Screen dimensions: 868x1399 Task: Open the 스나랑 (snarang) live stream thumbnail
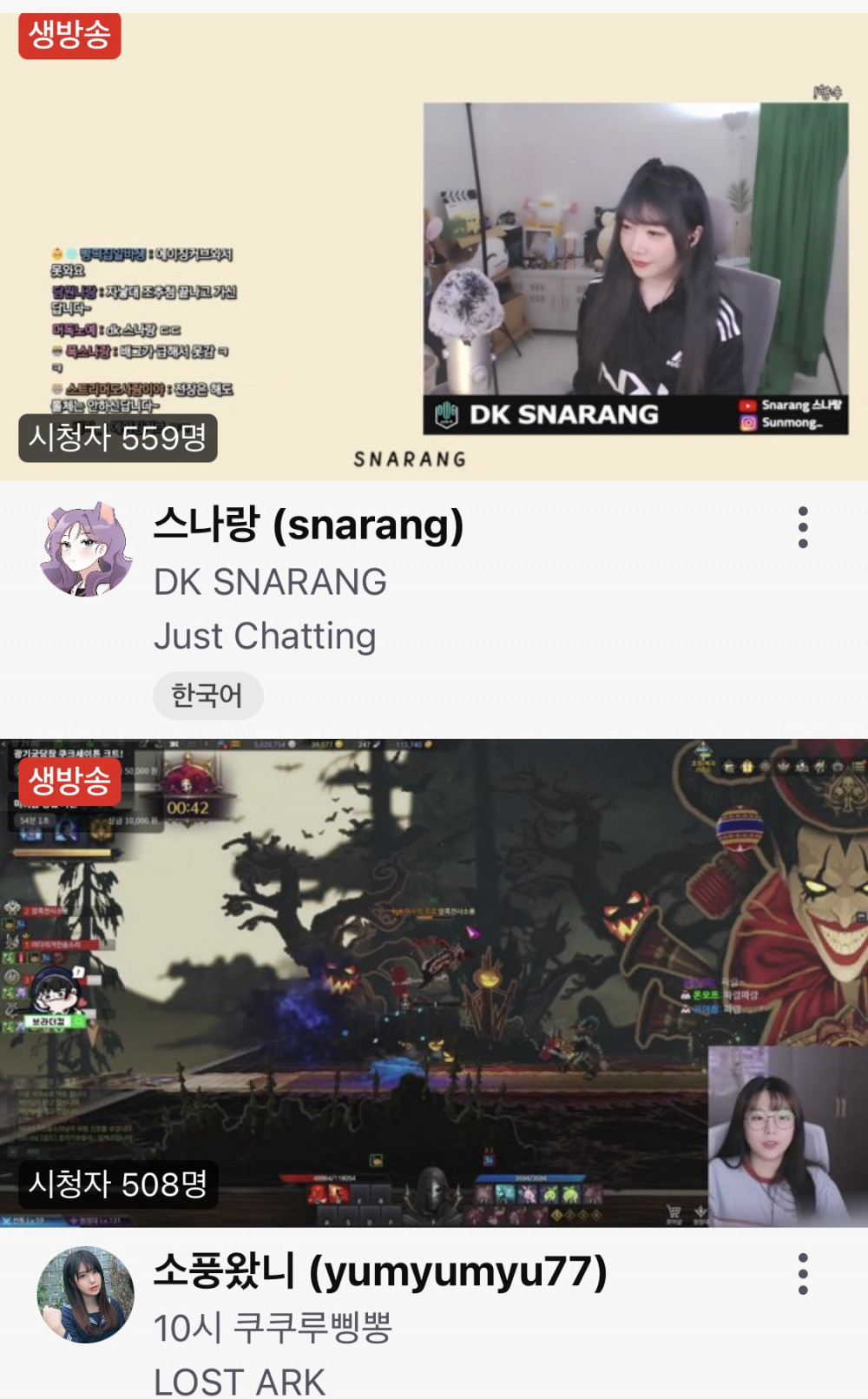(434, 247)
